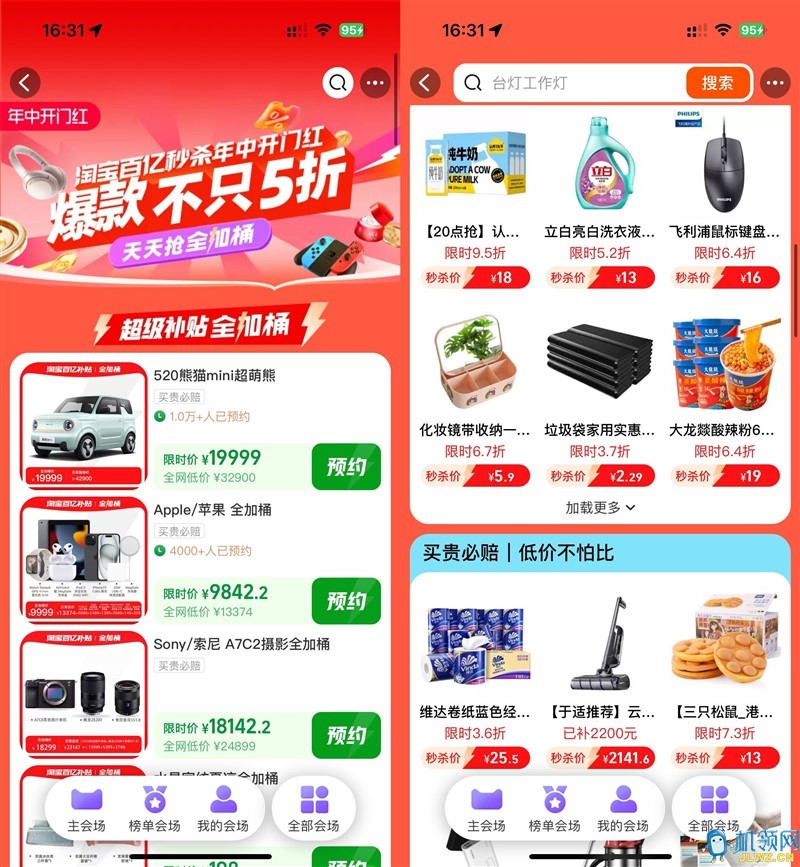
Task: Open the overflow menu beside the 搜索 button
Action: [x=775, y=83]
